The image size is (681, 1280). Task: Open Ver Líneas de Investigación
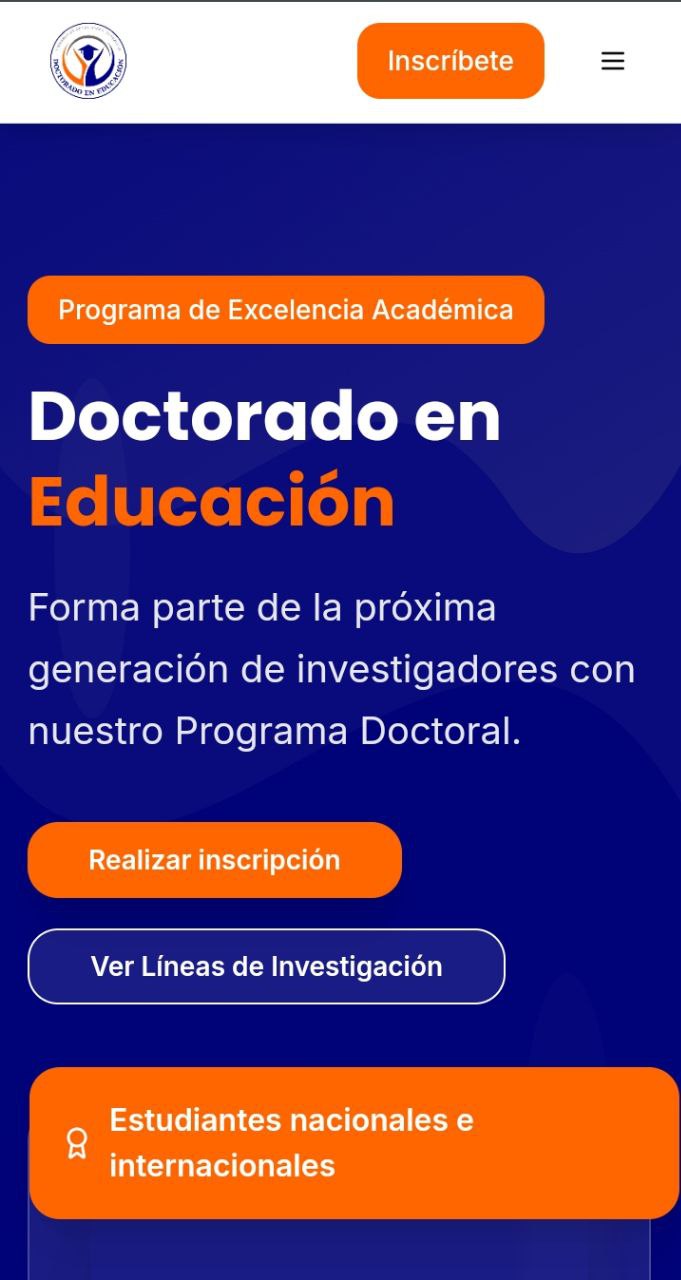[x=266, y=966]
